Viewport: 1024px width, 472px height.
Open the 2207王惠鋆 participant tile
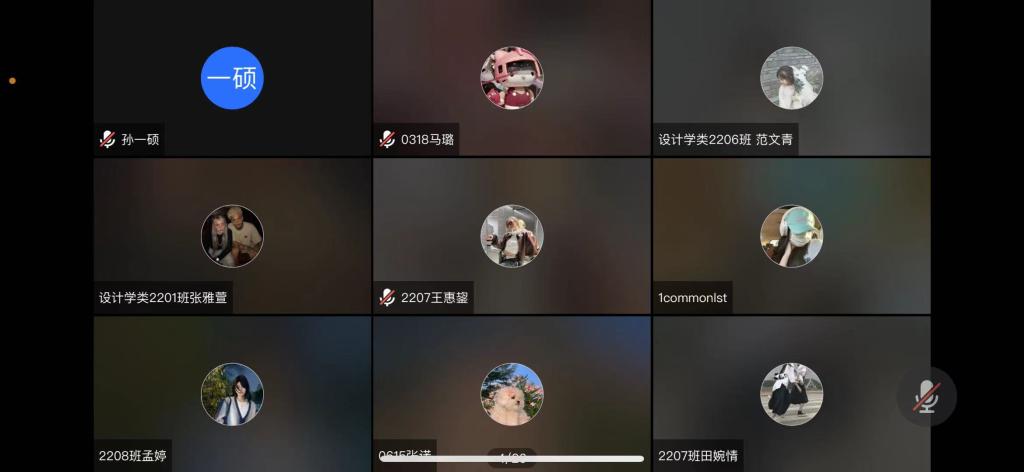tap(511, 236)
